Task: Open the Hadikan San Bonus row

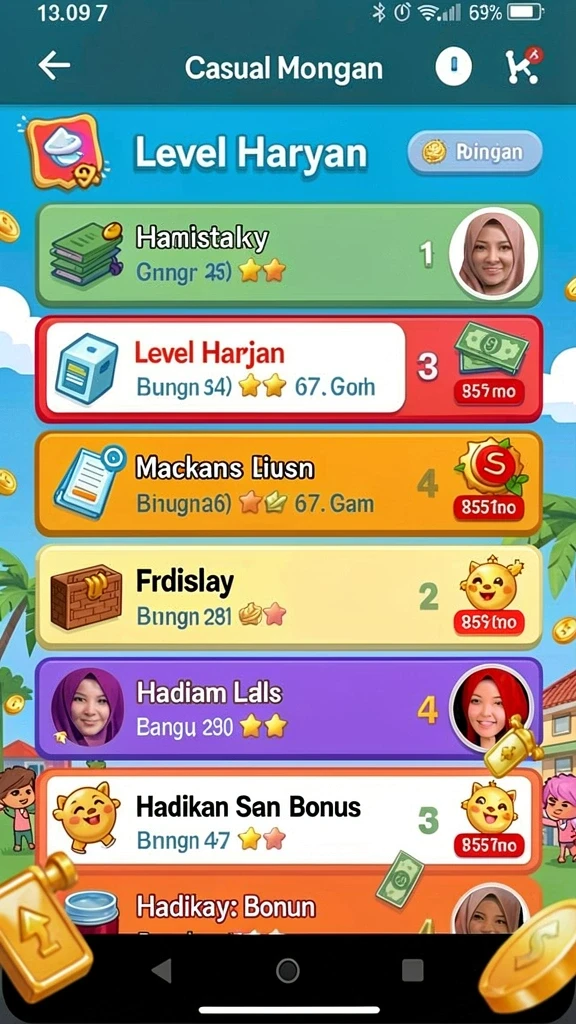Action: [x=289, y=820]
